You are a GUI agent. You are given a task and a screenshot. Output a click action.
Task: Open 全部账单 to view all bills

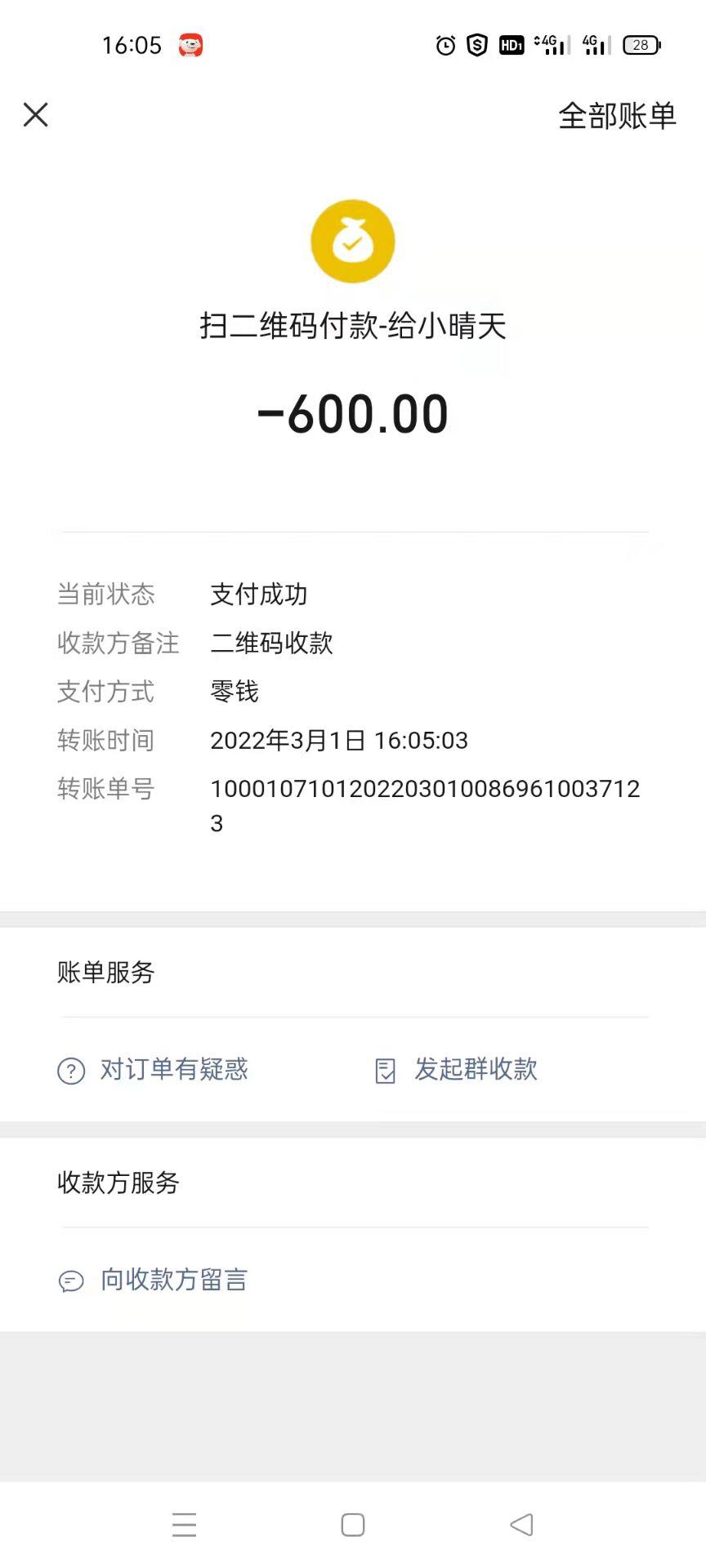tap(617, 116)
